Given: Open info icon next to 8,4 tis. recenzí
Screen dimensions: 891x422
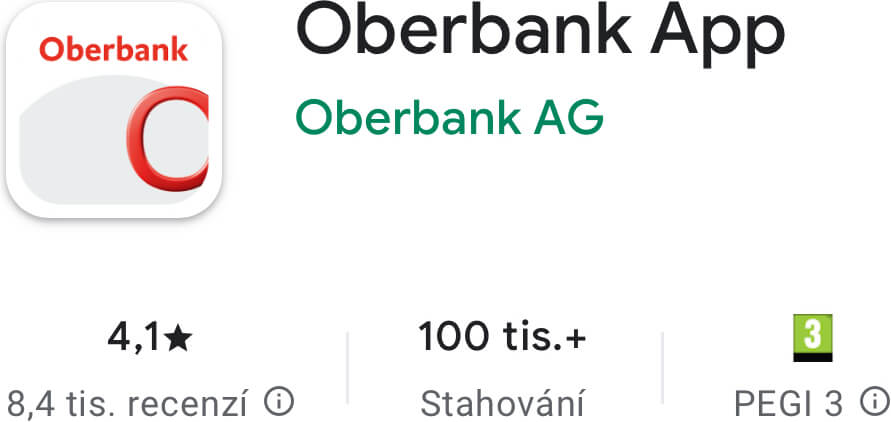Looking at the screenshot, I should (279, 402).
